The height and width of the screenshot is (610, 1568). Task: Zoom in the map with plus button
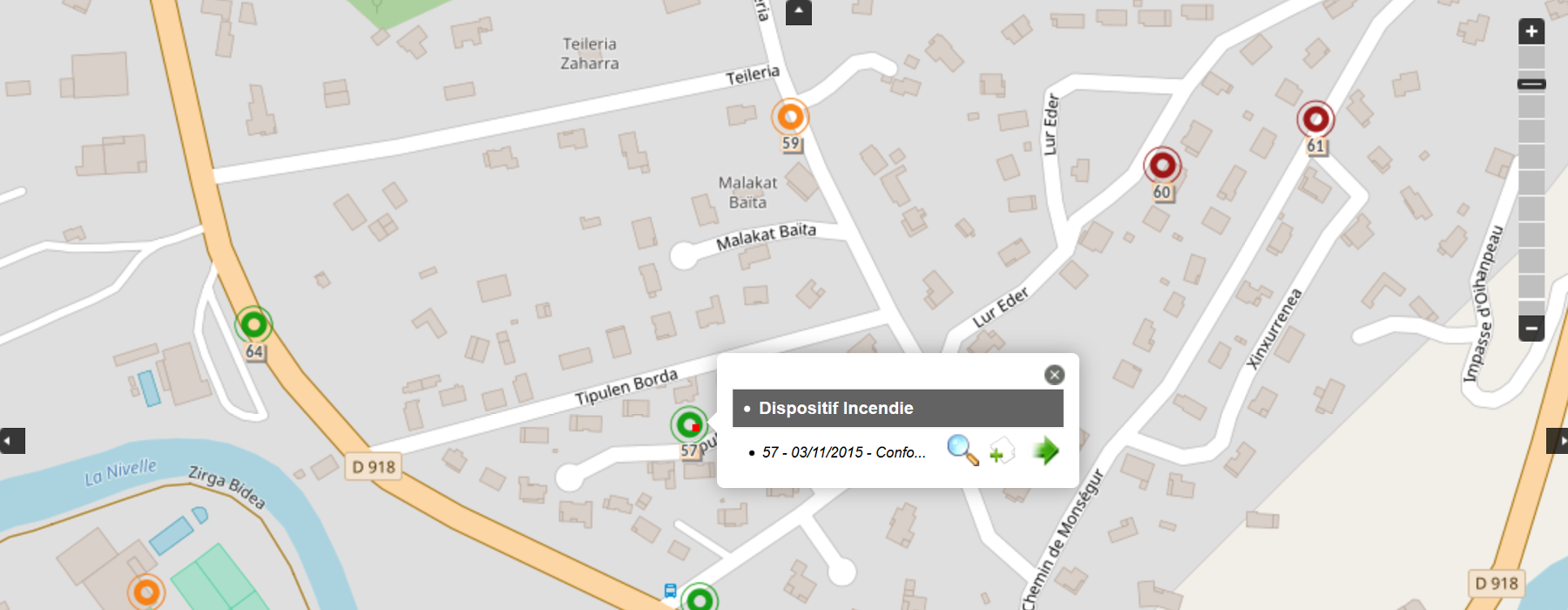1531,31
